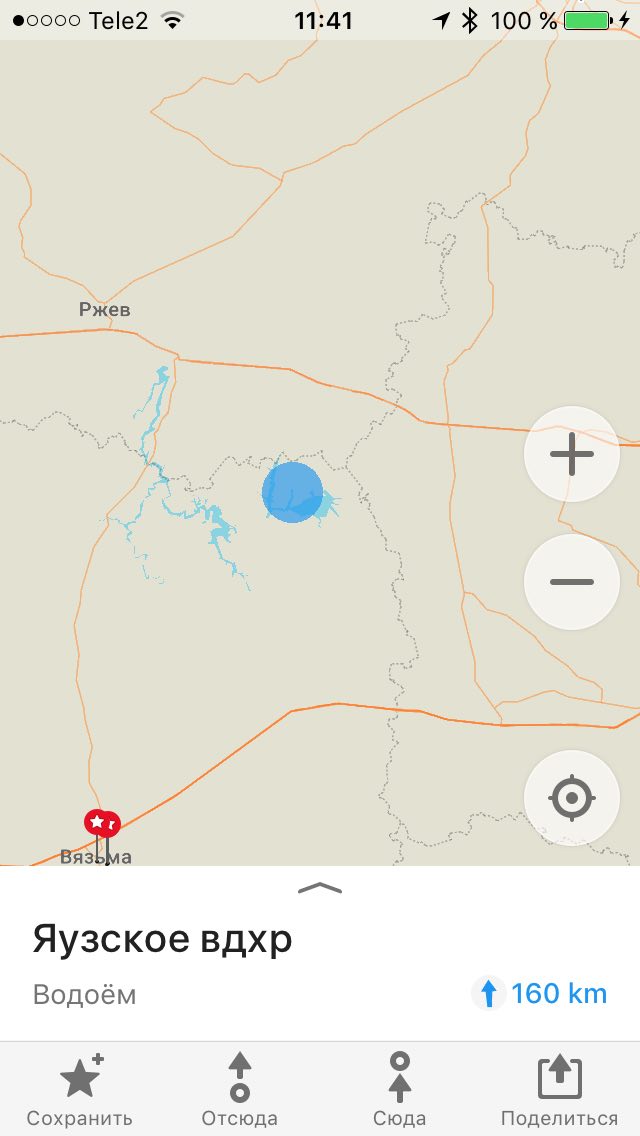Zoom in on the map
640x1136 pixels.
(x=571, y=455)
